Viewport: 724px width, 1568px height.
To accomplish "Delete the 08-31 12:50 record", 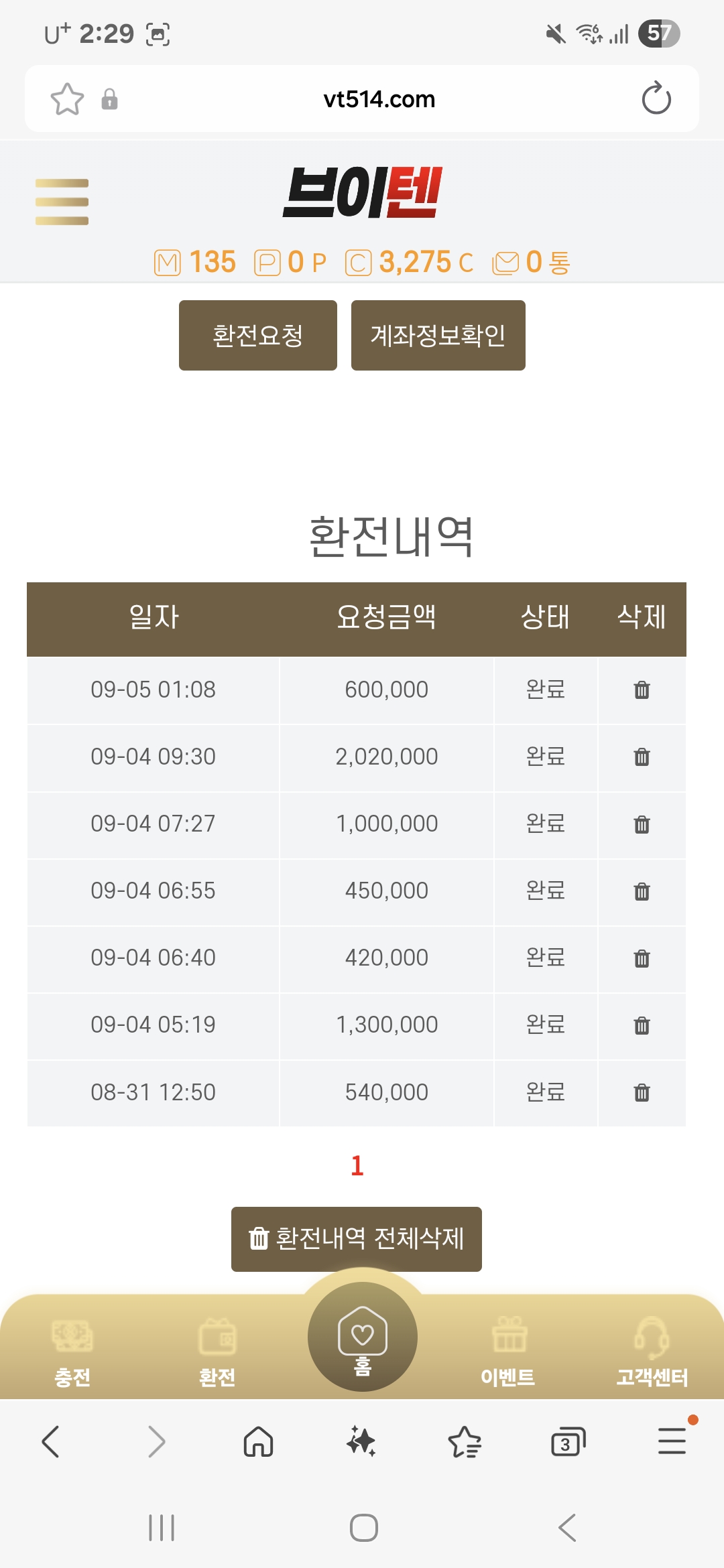I will (642, 1092).
